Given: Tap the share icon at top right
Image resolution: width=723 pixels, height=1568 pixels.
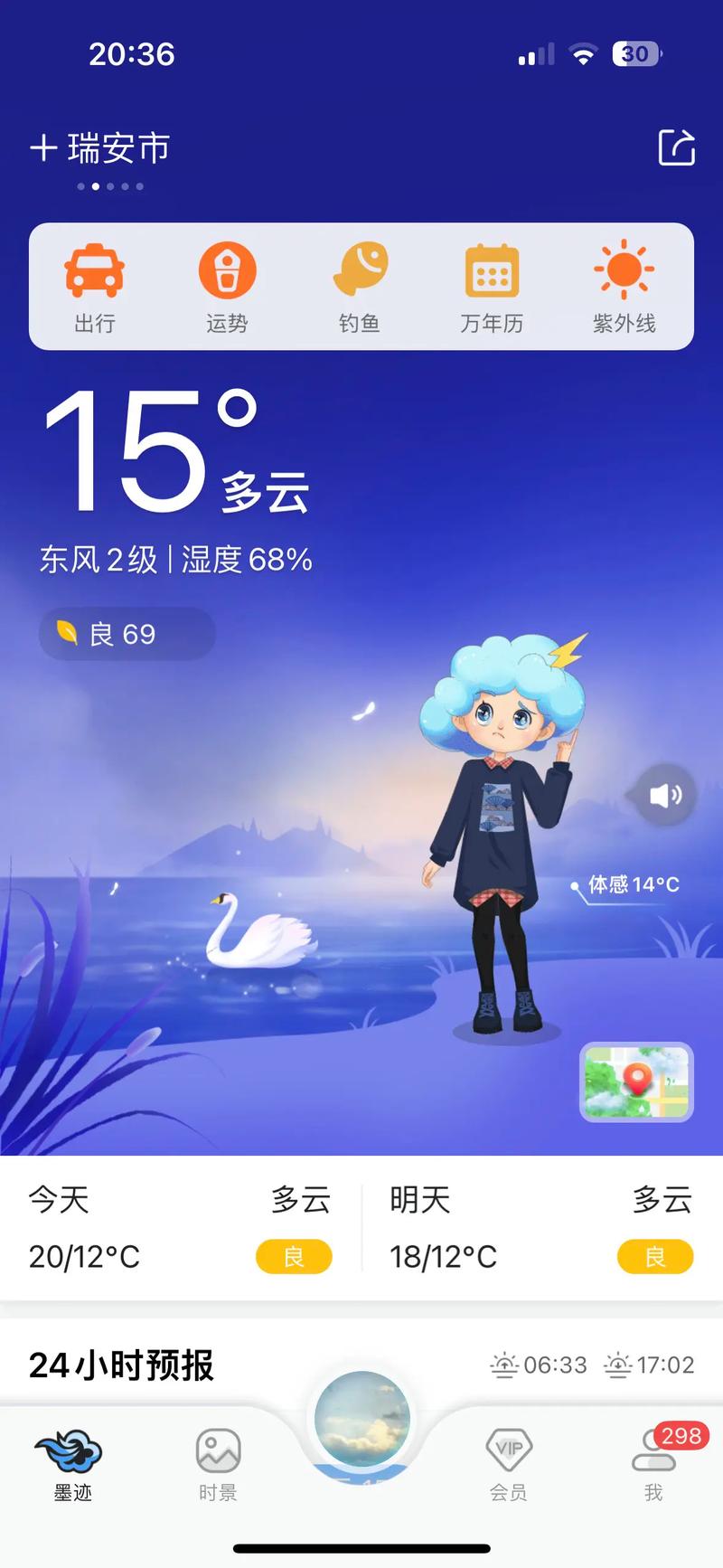Looking at the screenshot, I should click(675, 149).
